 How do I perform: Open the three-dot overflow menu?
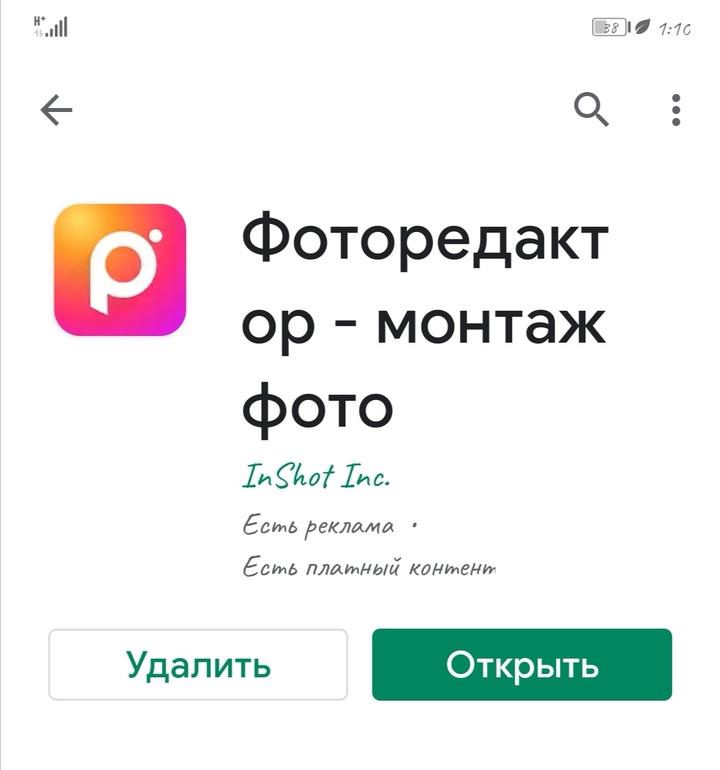click(677, 110)
